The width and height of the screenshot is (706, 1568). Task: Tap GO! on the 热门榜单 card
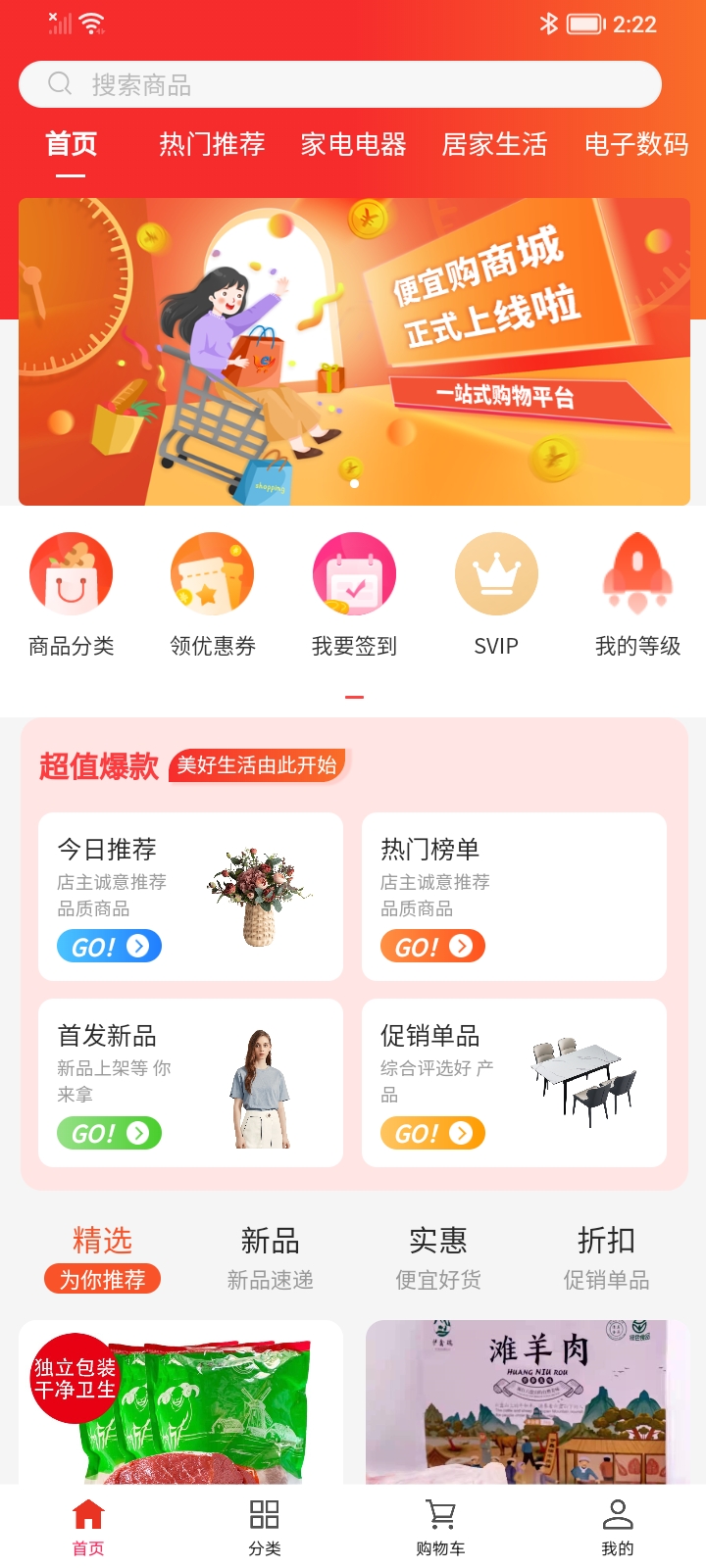[432, 947]
